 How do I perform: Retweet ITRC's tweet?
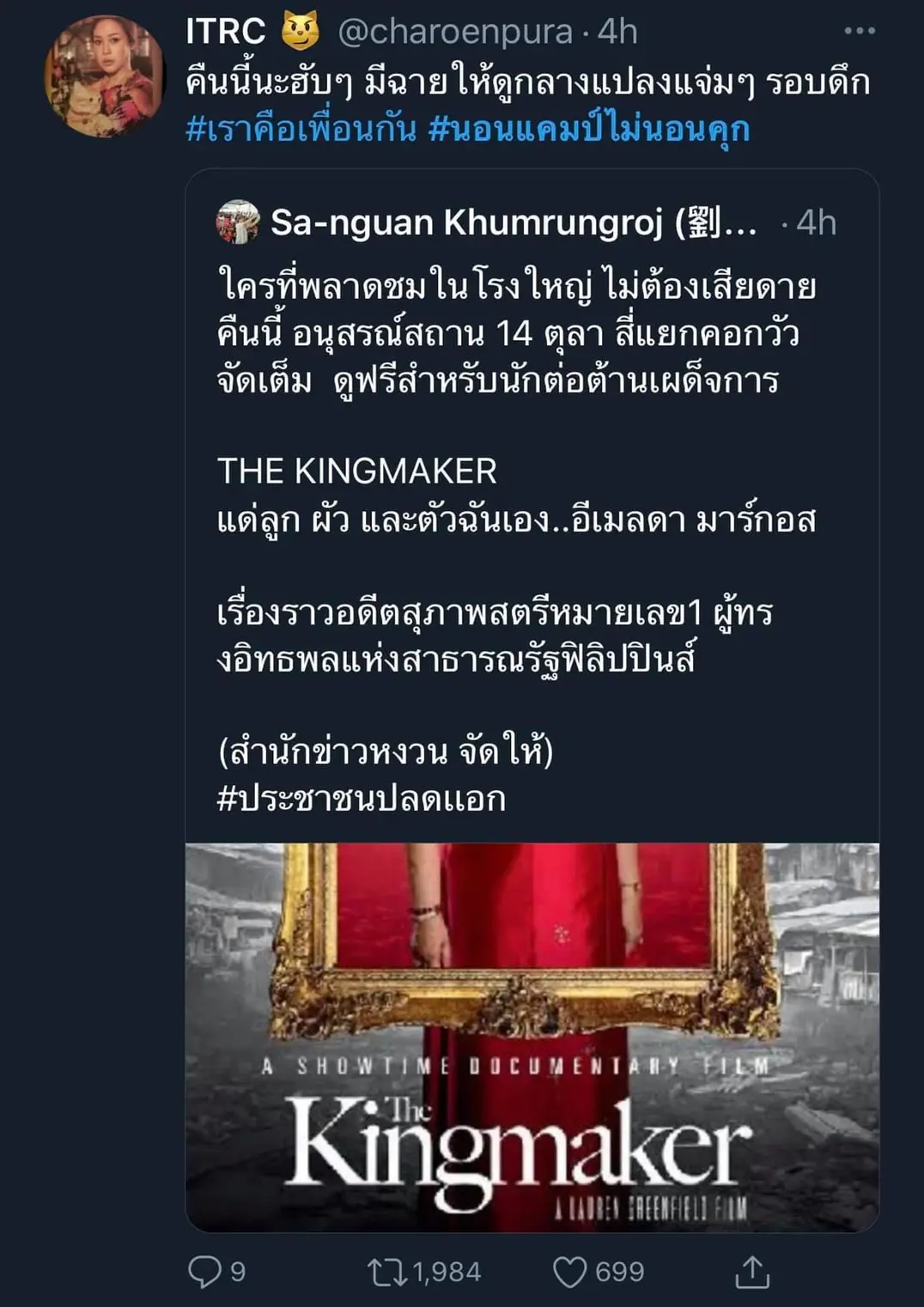click(387, 1272)
